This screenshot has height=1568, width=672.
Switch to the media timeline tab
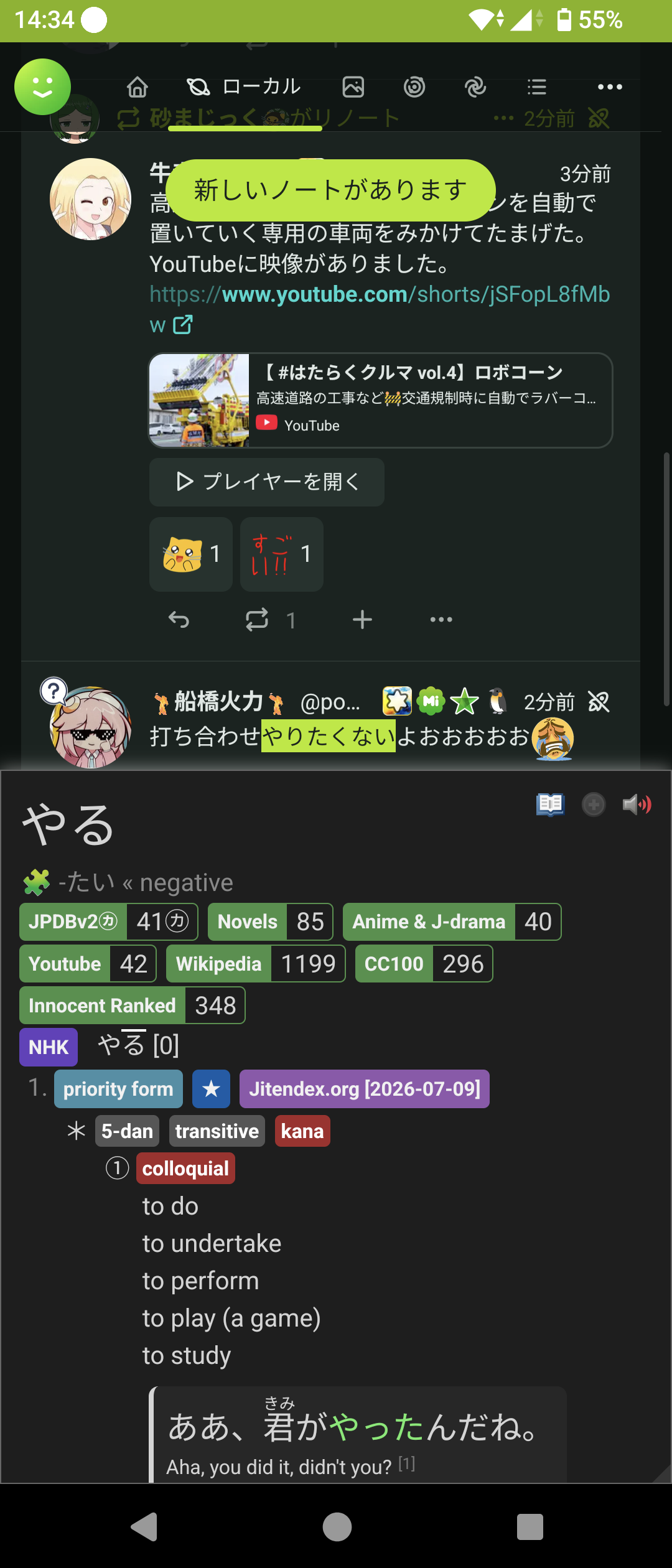pos(353,87)
